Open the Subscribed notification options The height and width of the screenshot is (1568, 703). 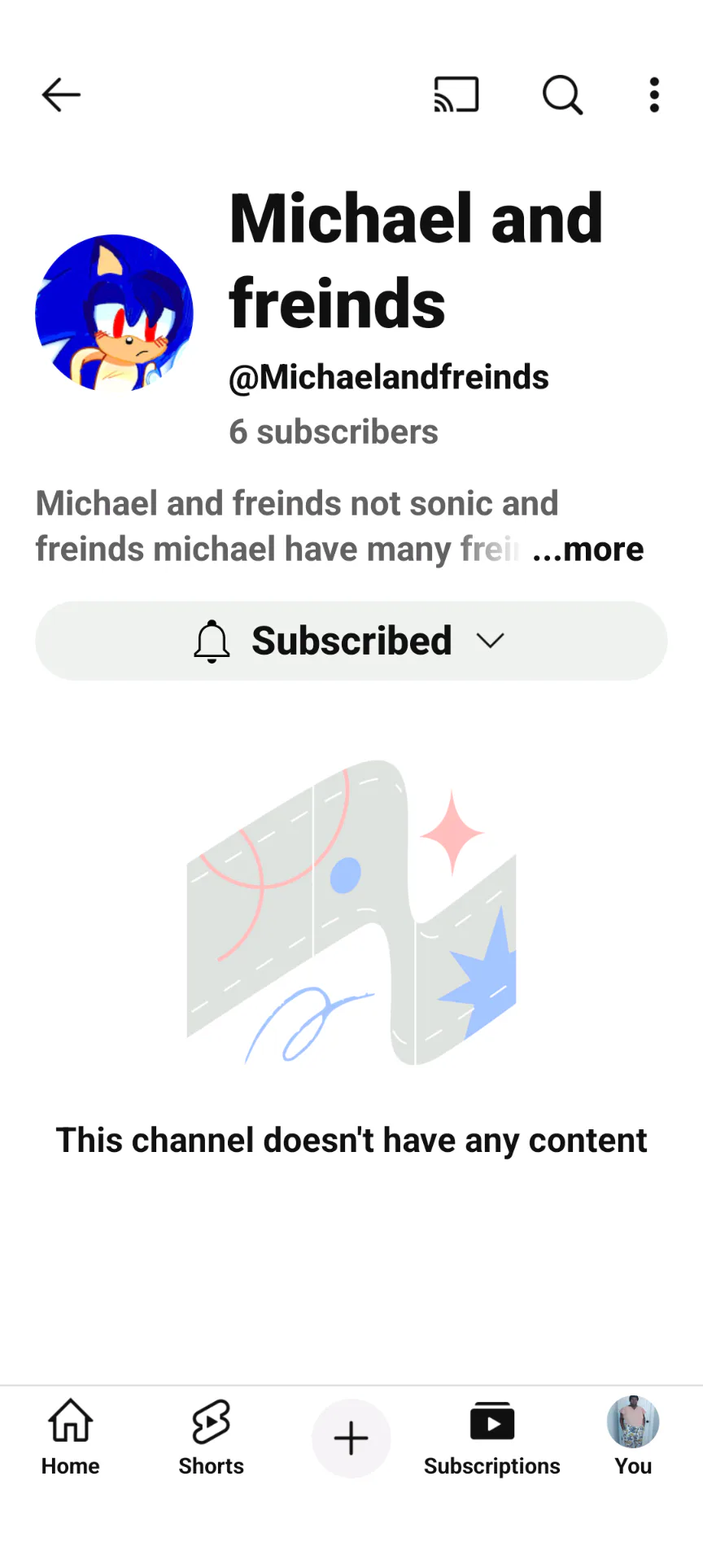click(x=351, y=641)
